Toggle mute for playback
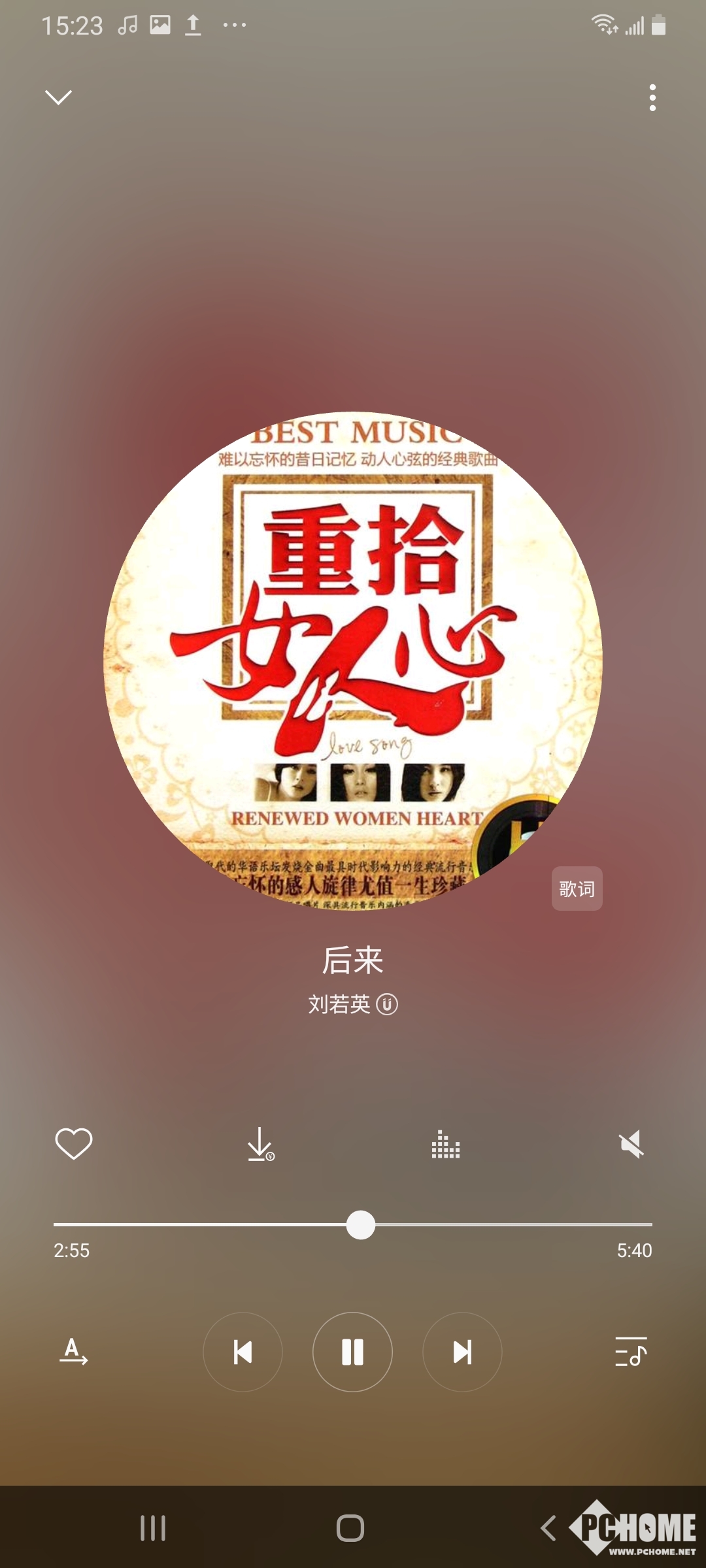706x1568 pixels. pos(631,1144)
